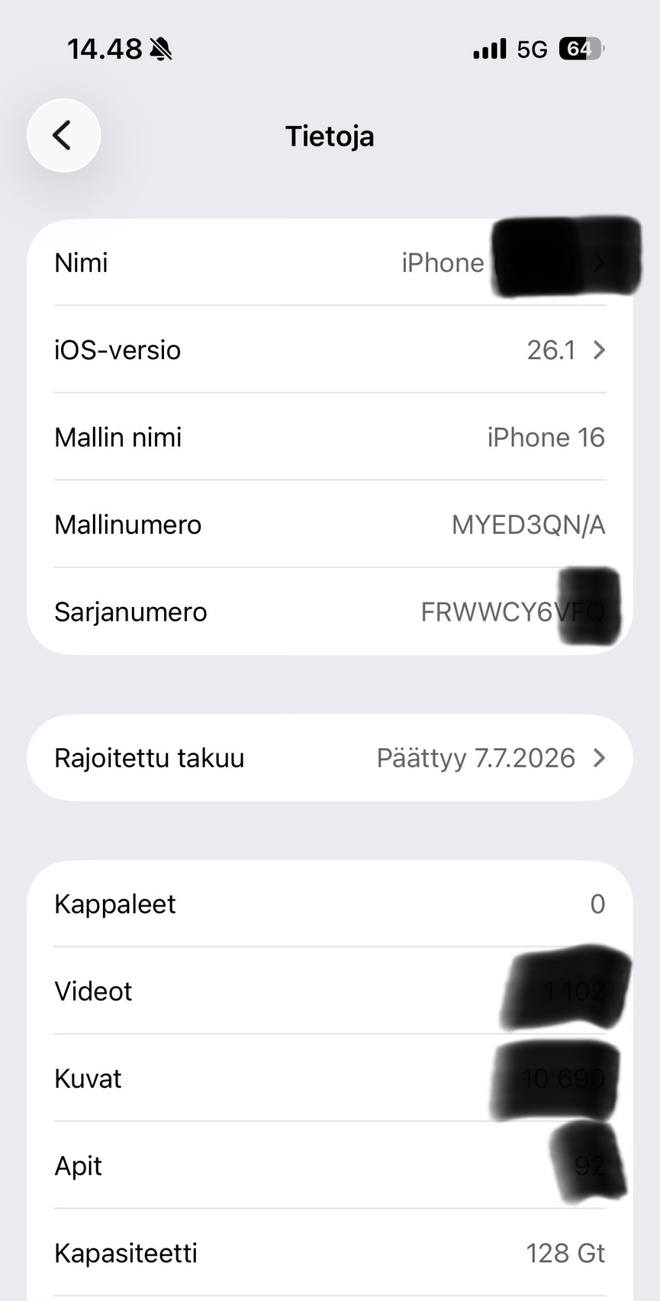The image size is (660, 1301).
Task: Open Rajoitettu takuu warranty details
Action: pyautogui.click(x=330, y=758)
